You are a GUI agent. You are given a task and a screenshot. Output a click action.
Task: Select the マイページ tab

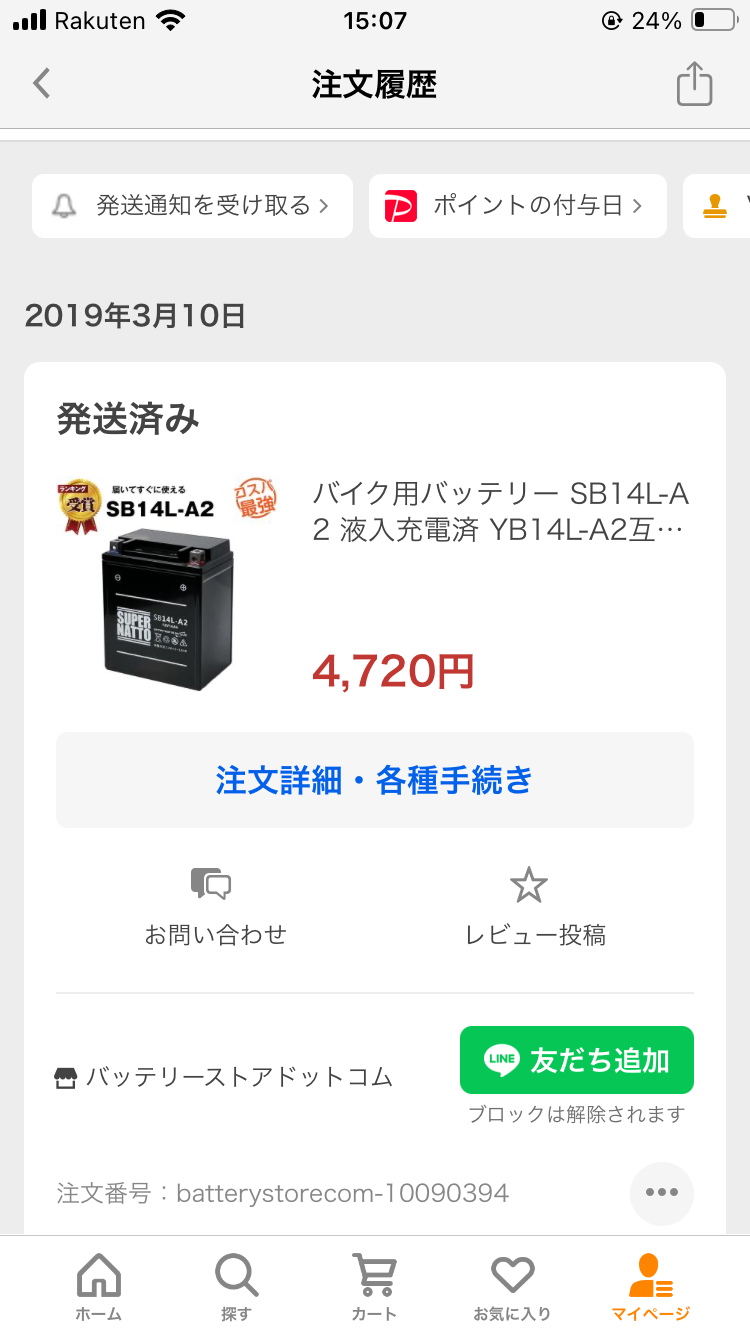650,1287
